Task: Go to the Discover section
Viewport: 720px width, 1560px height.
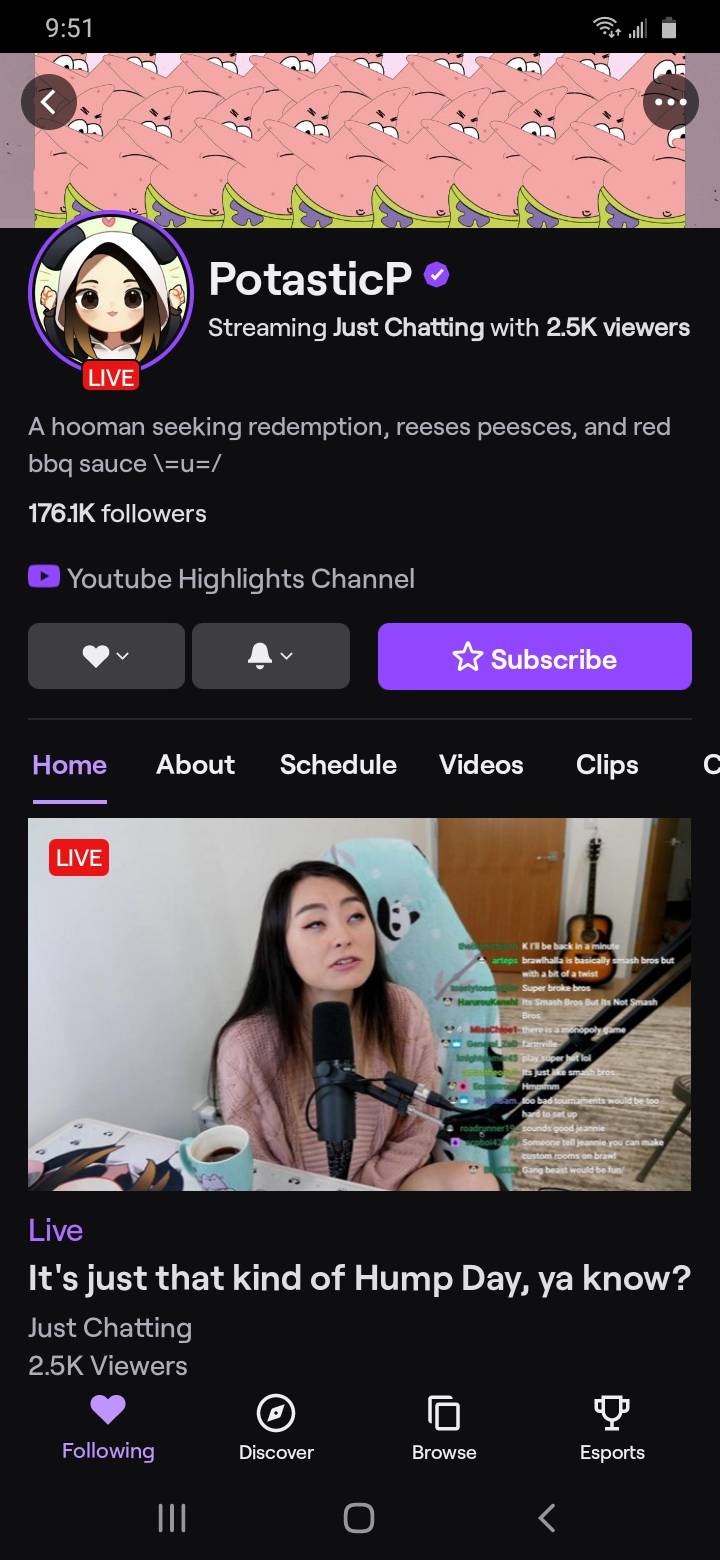Action: point(276,1428)
